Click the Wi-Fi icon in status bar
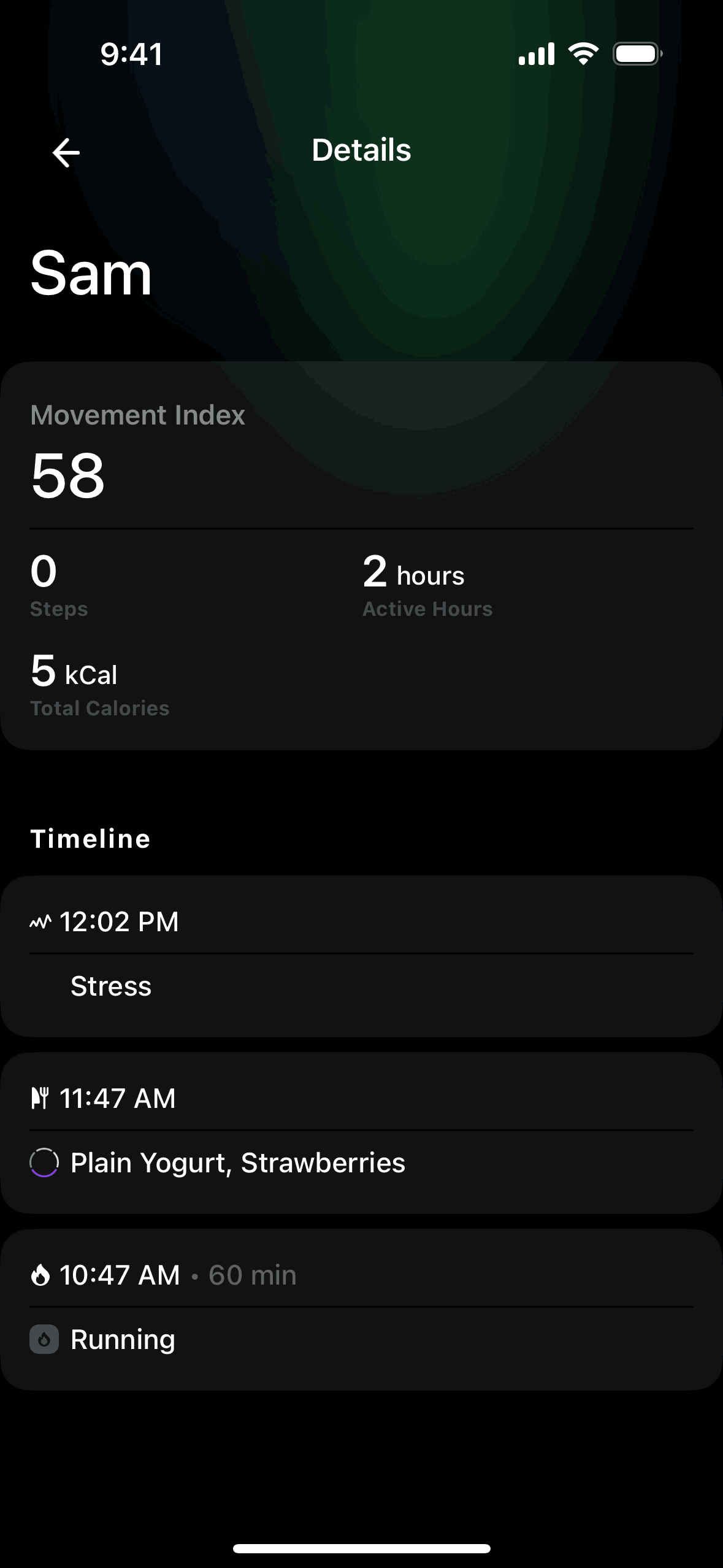This screenshot has height=1568, width=723. 583,53
